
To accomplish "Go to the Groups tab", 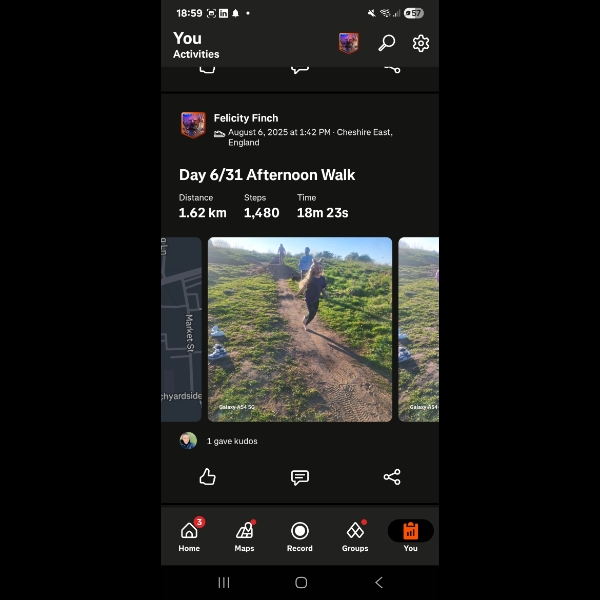I will coord(355,535).
